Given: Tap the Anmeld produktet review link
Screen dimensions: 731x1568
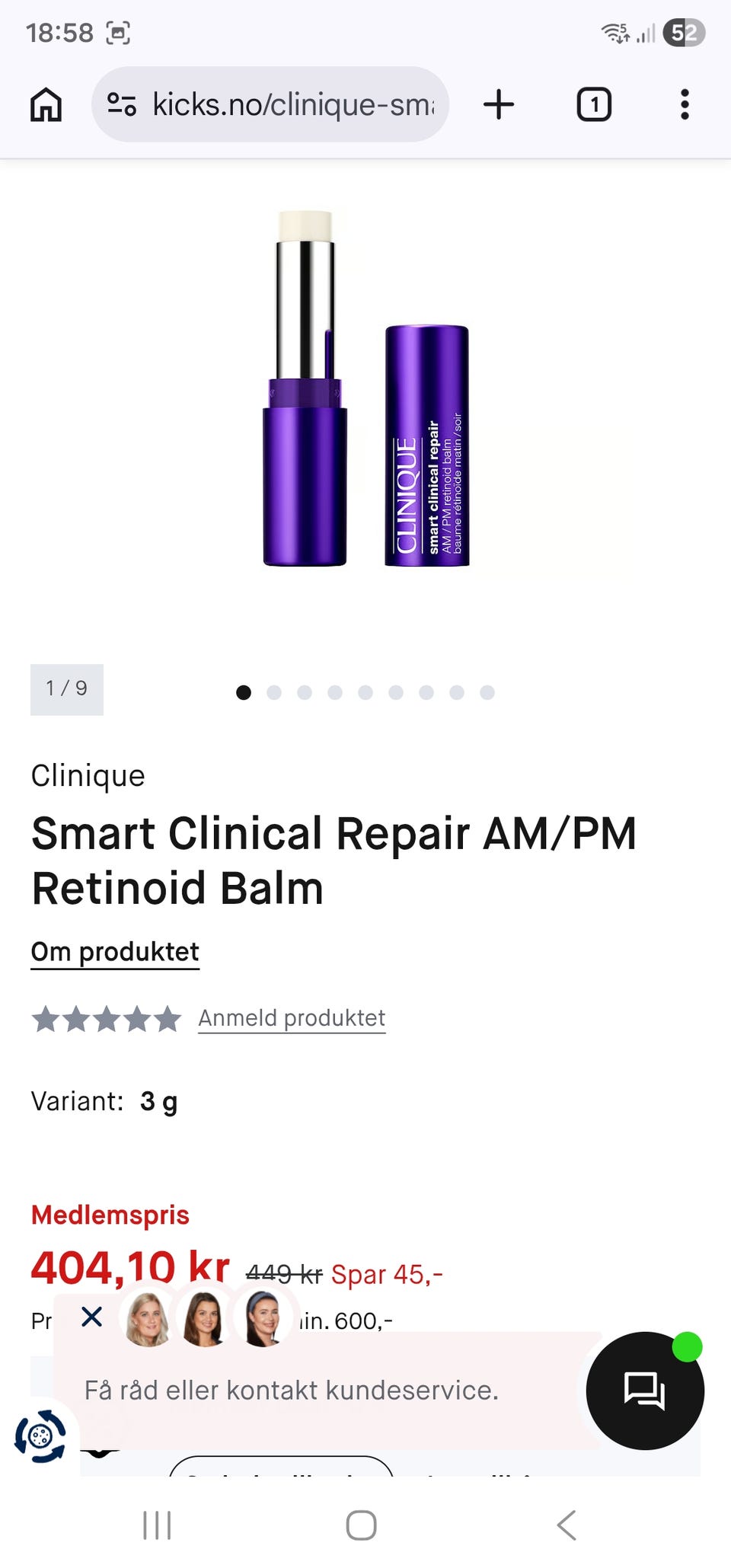Looking at the screenshot, I should point(292,1018).
